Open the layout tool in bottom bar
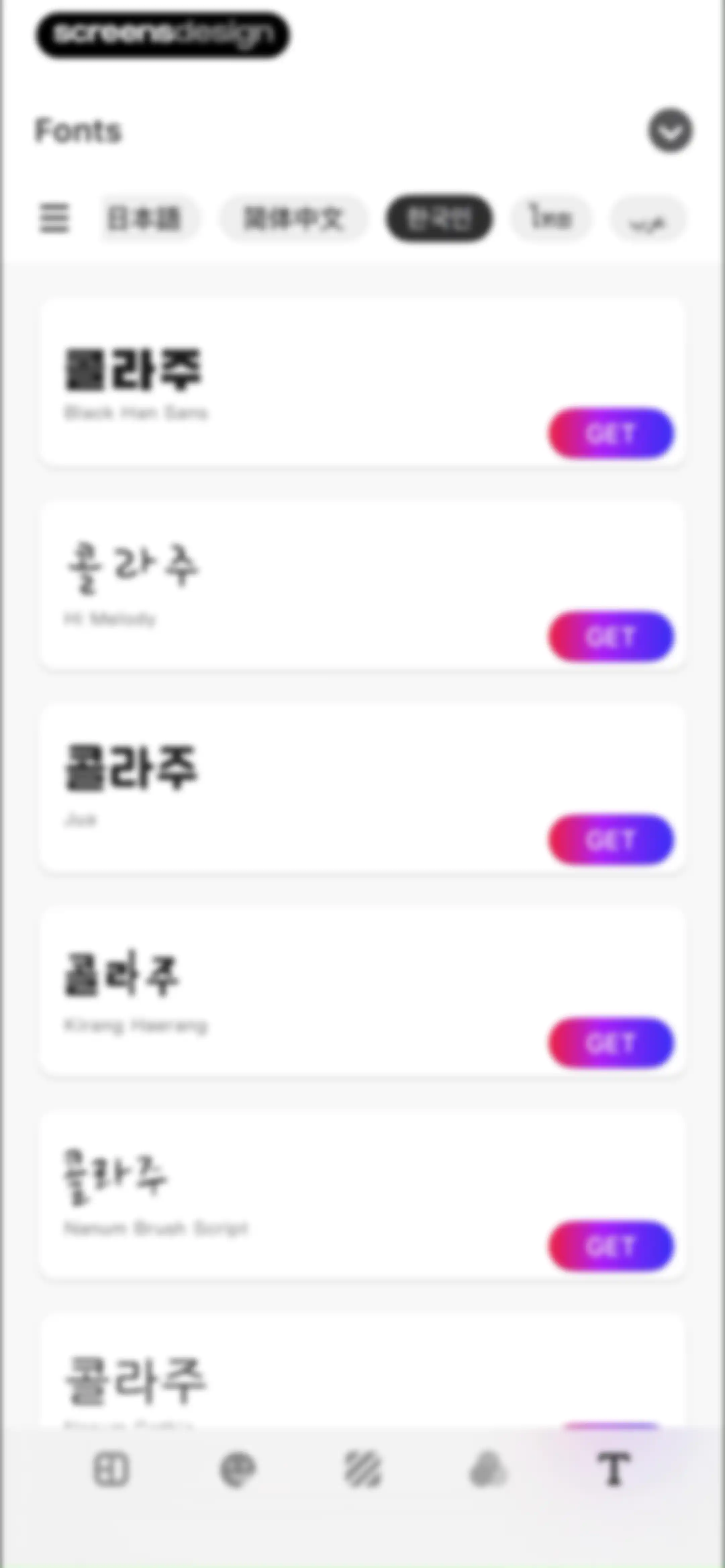This screenshot has height=1568, width=725. (111, 1470)
